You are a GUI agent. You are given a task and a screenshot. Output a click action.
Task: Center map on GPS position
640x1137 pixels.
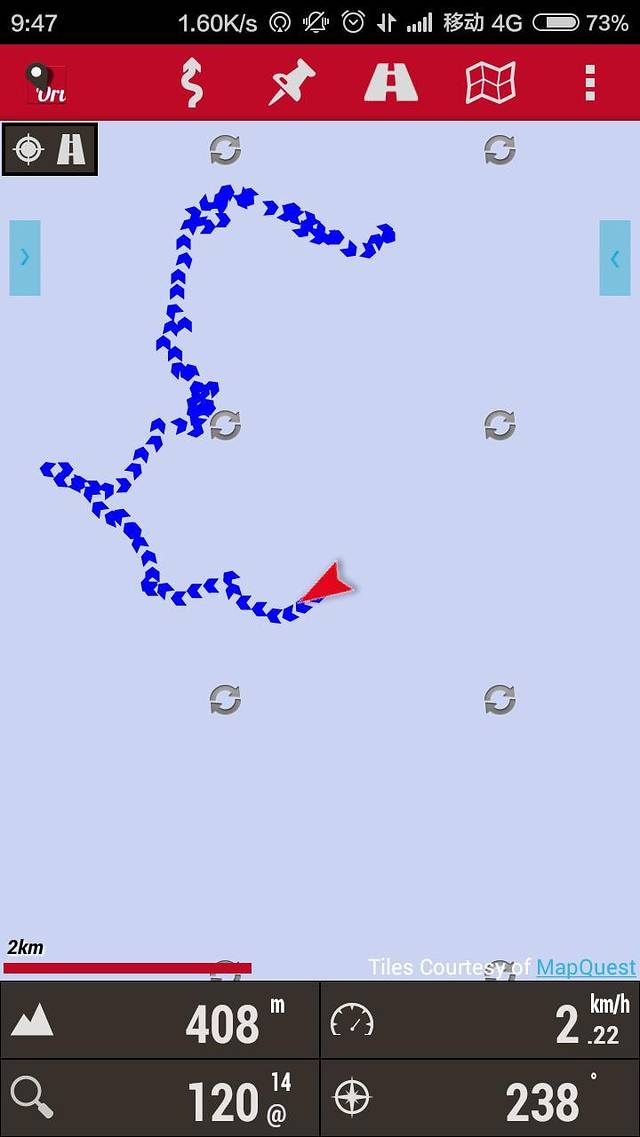(29, 150)
